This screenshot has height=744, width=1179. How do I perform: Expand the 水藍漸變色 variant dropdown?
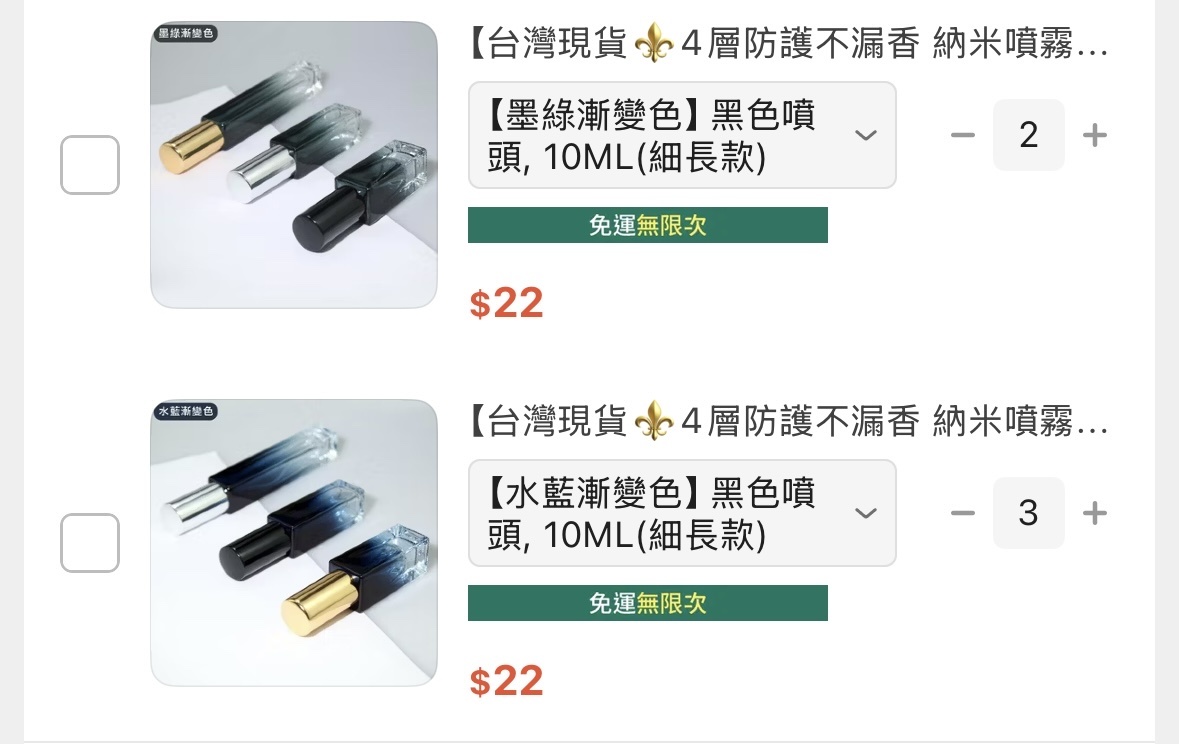click(682, 513)
